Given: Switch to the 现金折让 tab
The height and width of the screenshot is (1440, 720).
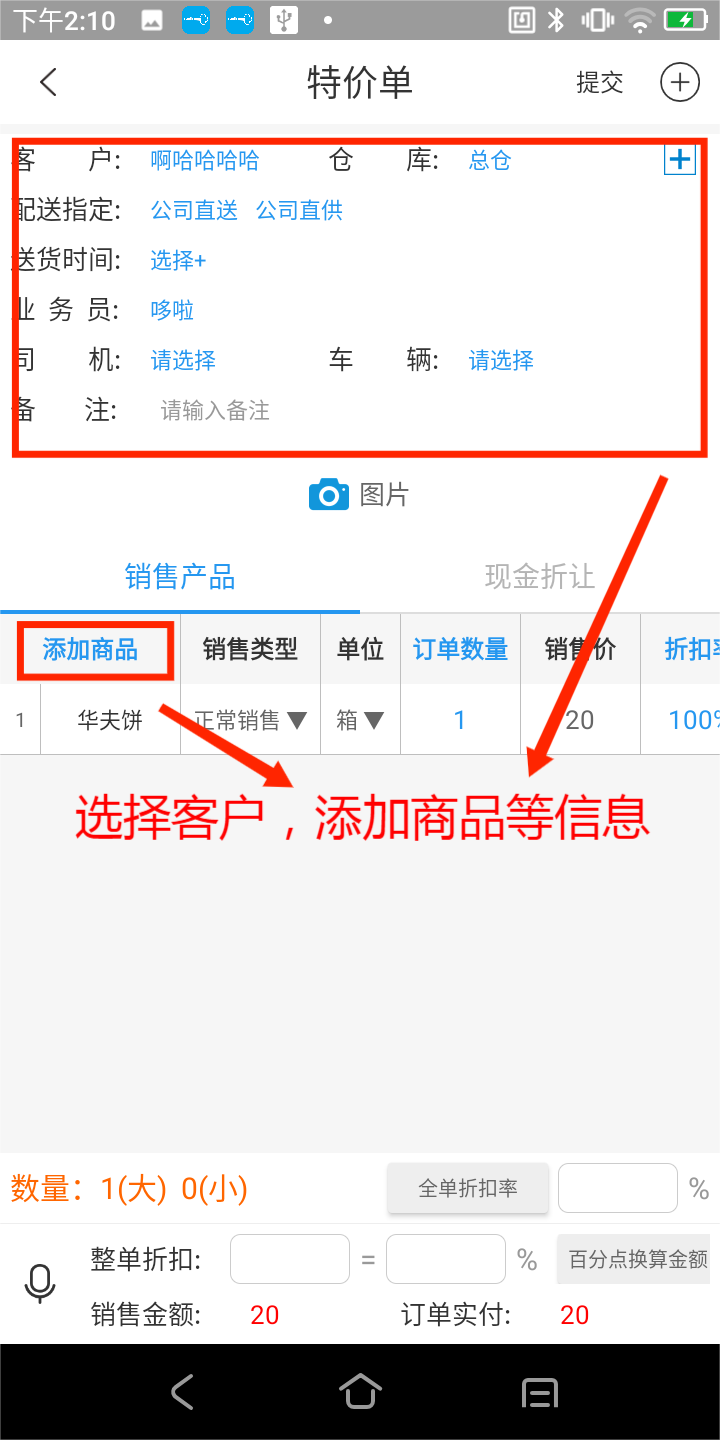Looking at the screenshot, I should (539, 576).
